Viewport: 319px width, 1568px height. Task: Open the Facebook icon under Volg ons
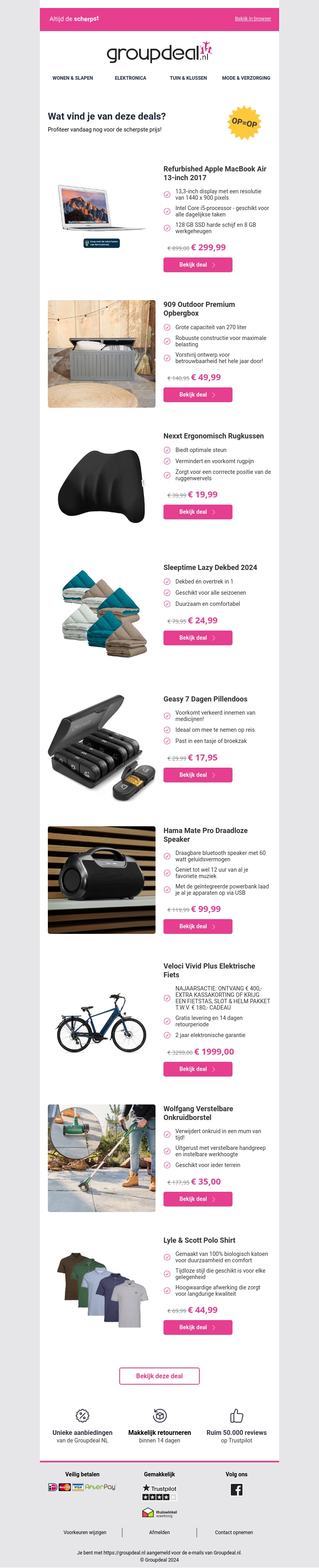pyautogui.click(x=236, y=1489)
